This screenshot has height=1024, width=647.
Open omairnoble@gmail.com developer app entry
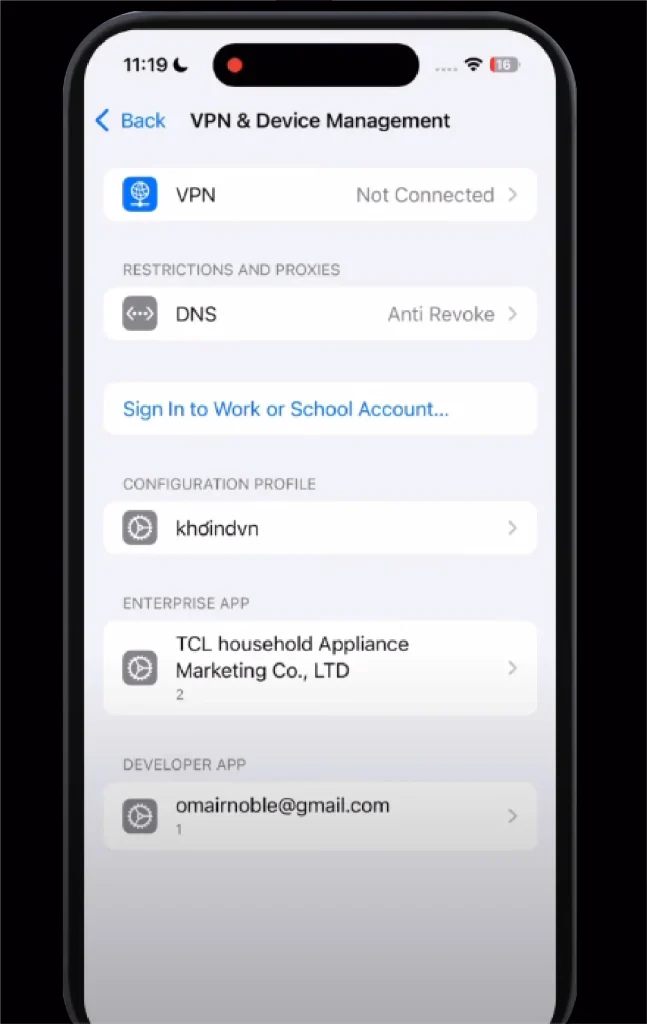pyautogui.click(x=320, y=816)
